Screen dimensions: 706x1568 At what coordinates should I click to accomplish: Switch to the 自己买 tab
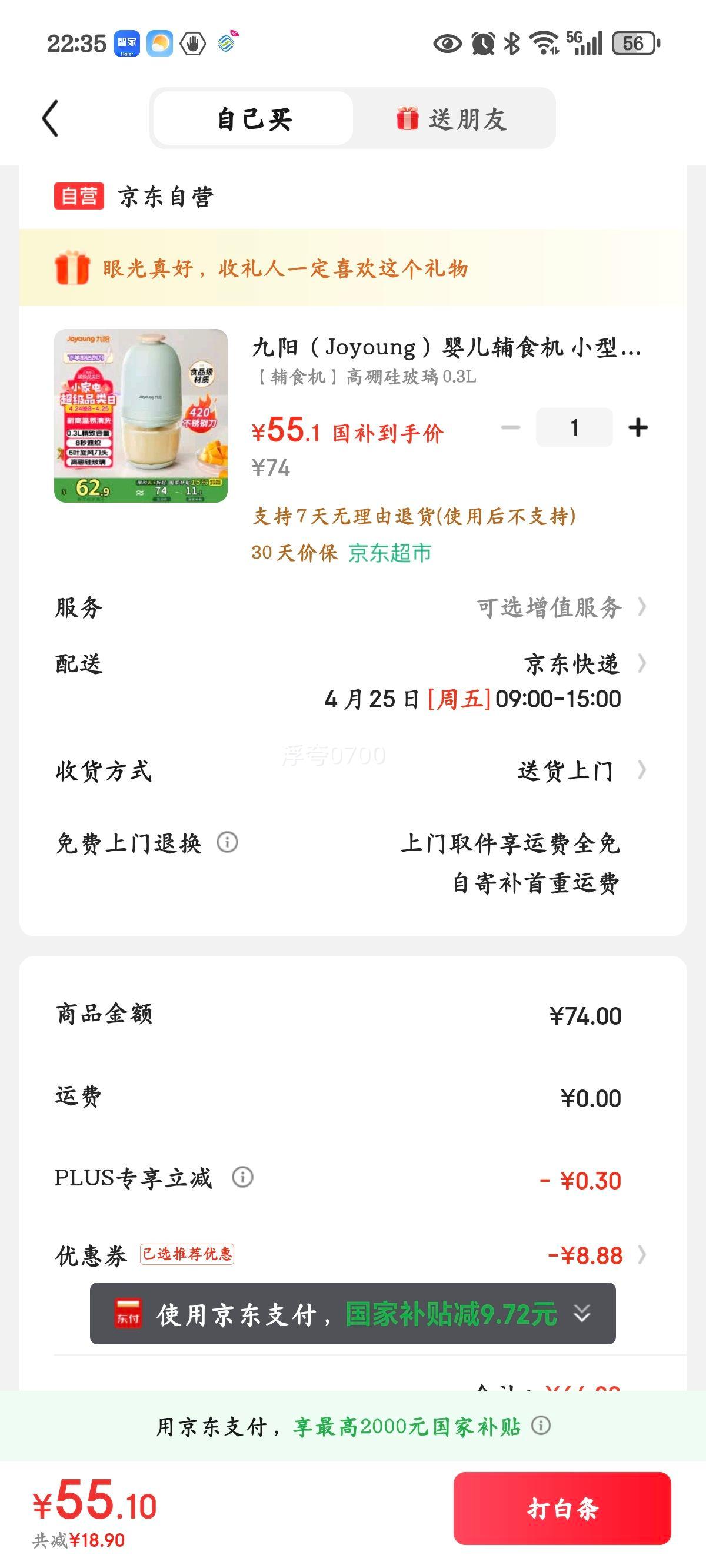[254, 119]
